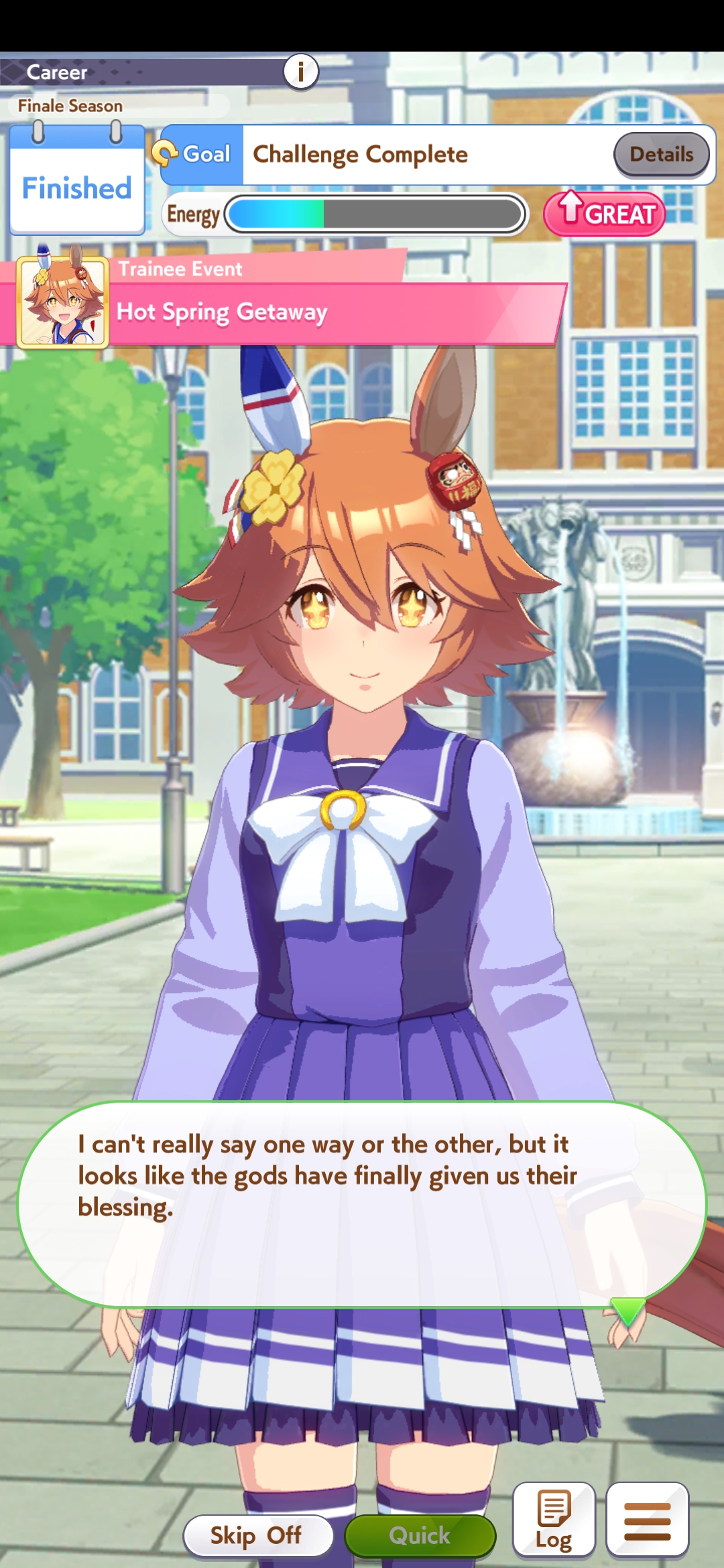Open the dialogue Log
The height and width of the screenshot is (1568, 724).
point(554,1520)
